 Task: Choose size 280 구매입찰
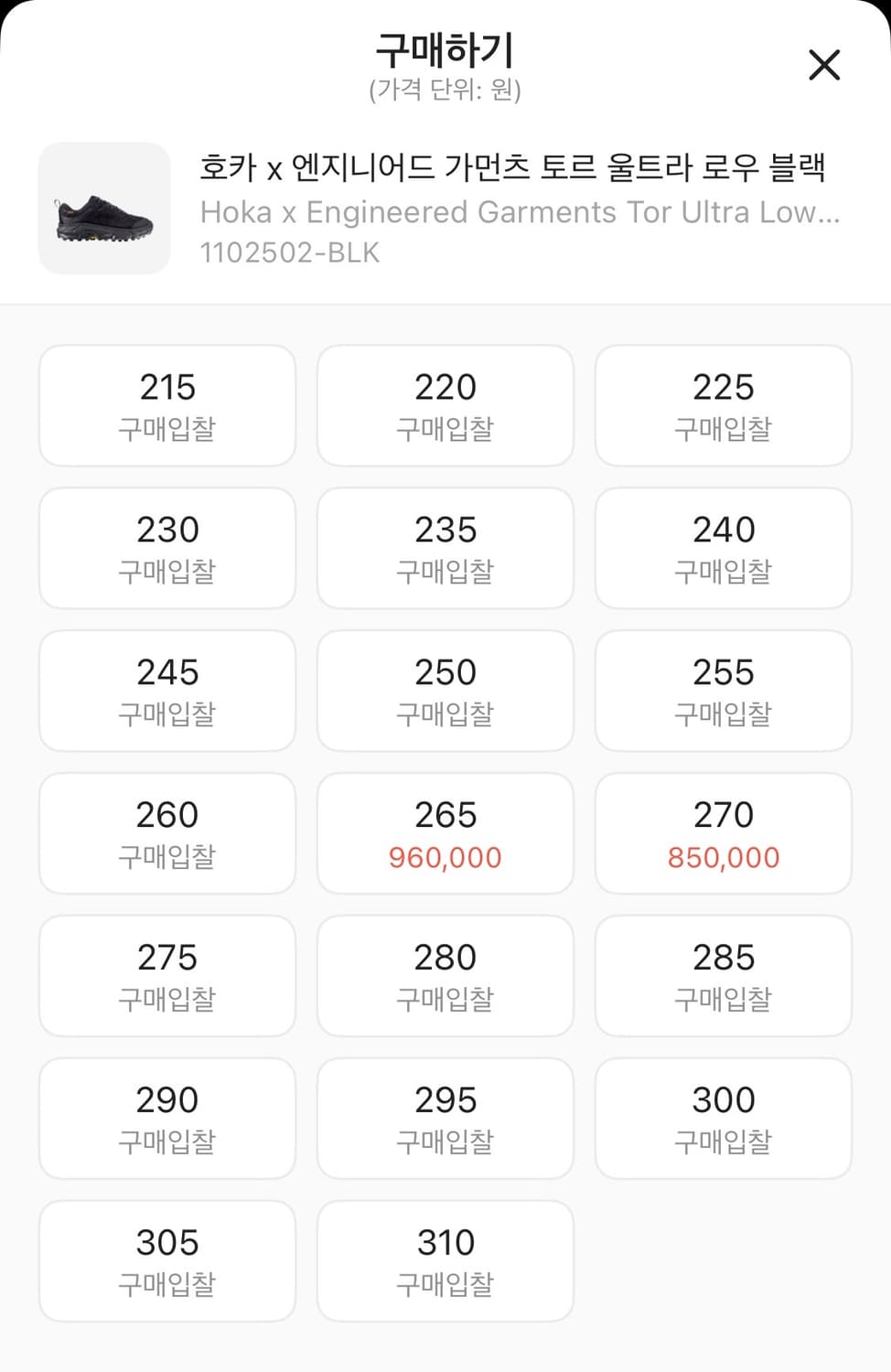445,976
